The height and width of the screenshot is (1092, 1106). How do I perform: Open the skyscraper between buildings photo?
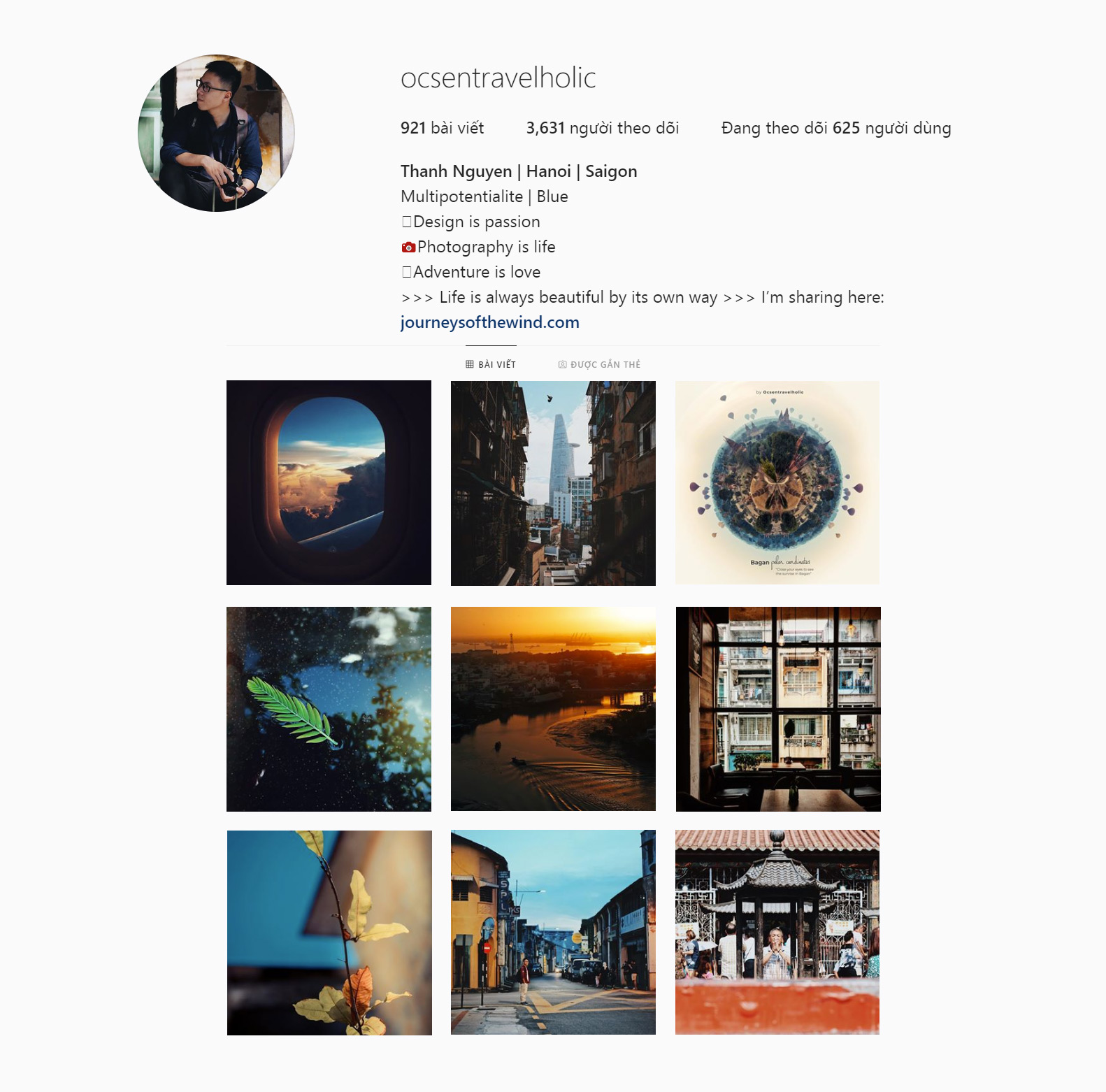coord(553,482)
